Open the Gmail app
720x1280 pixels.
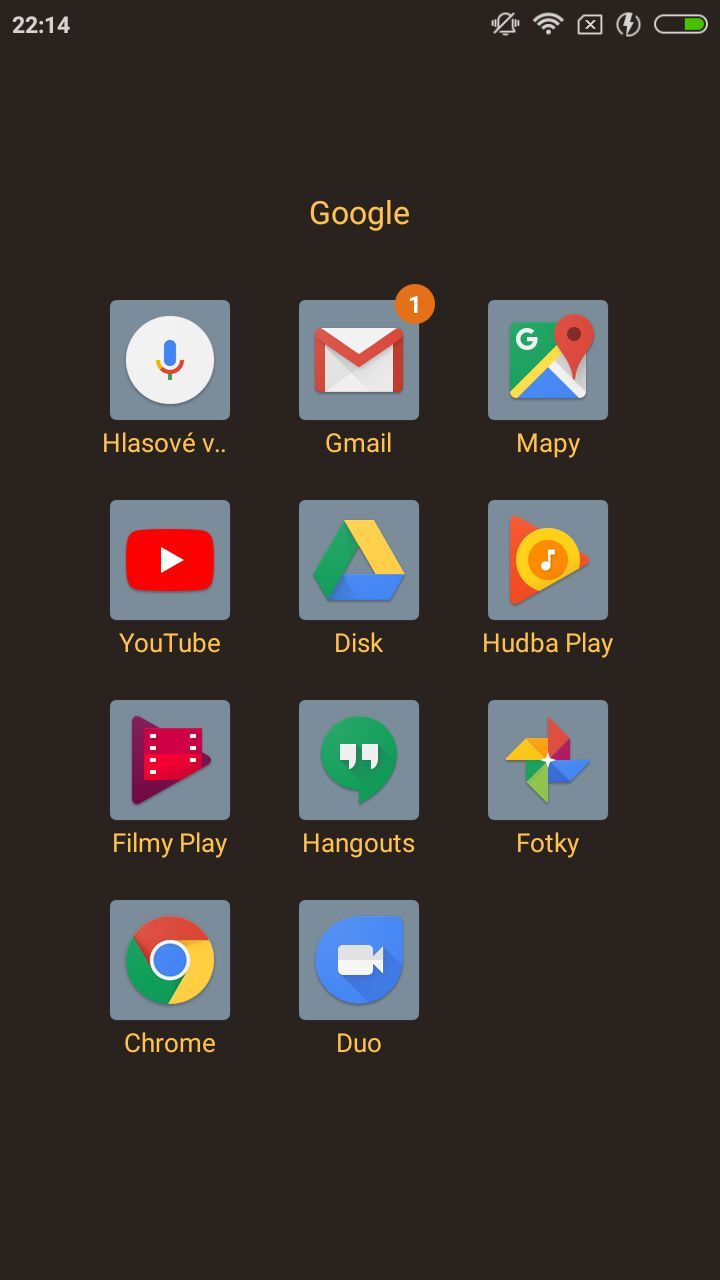pyautogui.click(x=358, y=360)
